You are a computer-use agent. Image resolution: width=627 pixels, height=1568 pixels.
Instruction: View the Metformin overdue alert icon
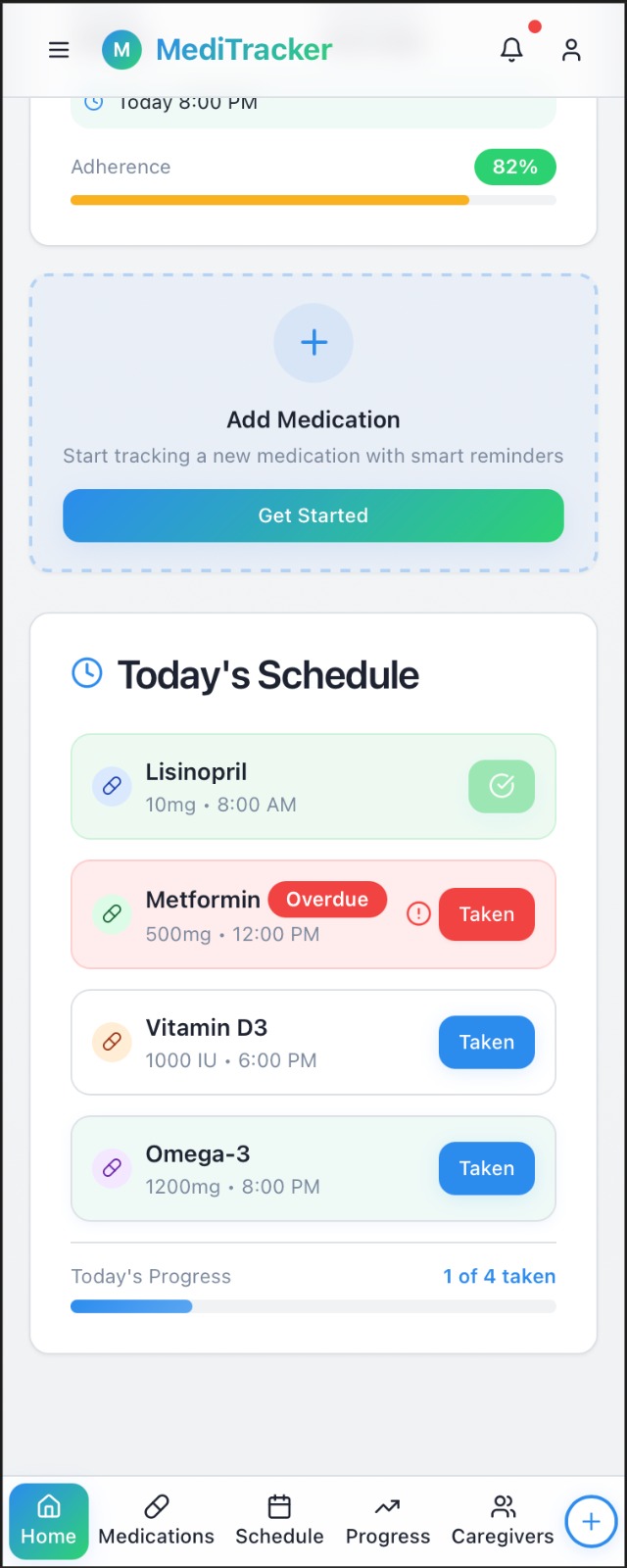point(418,914)
